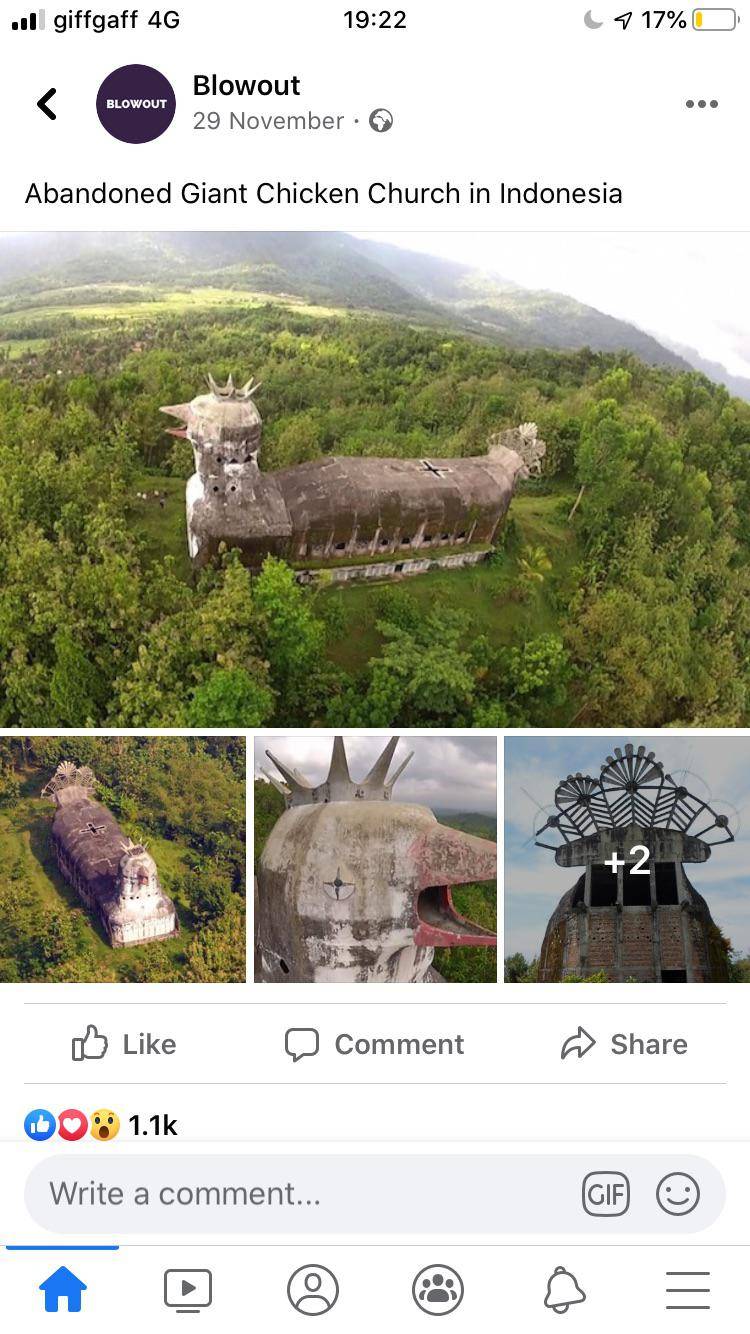This screenshot has width=750, height=1334.
Task: Switch to the Home feed tab
Action: [62, 1290]
